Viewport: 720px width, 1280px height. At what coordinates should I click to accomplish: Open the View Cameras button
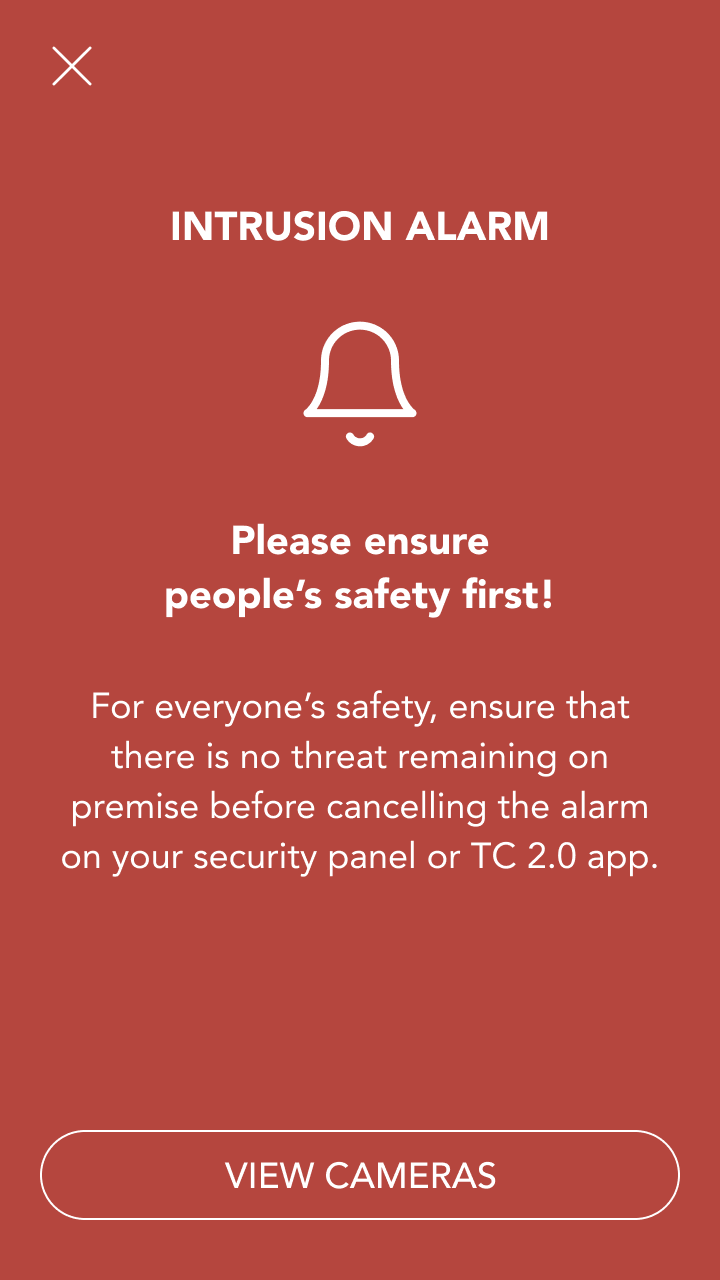[360, 1175]
